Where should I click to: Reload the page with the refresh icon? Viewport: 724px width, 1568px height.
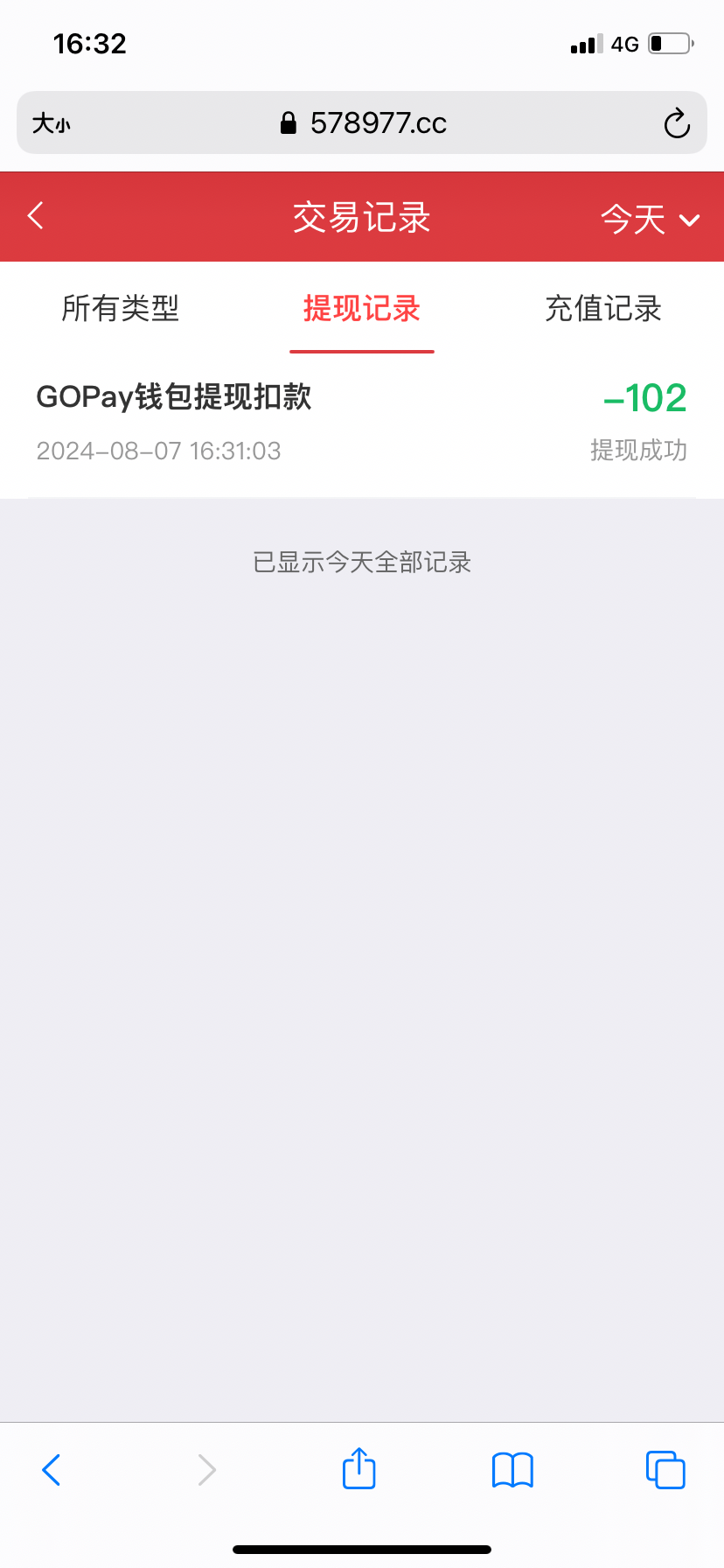(x=677, y=123)
